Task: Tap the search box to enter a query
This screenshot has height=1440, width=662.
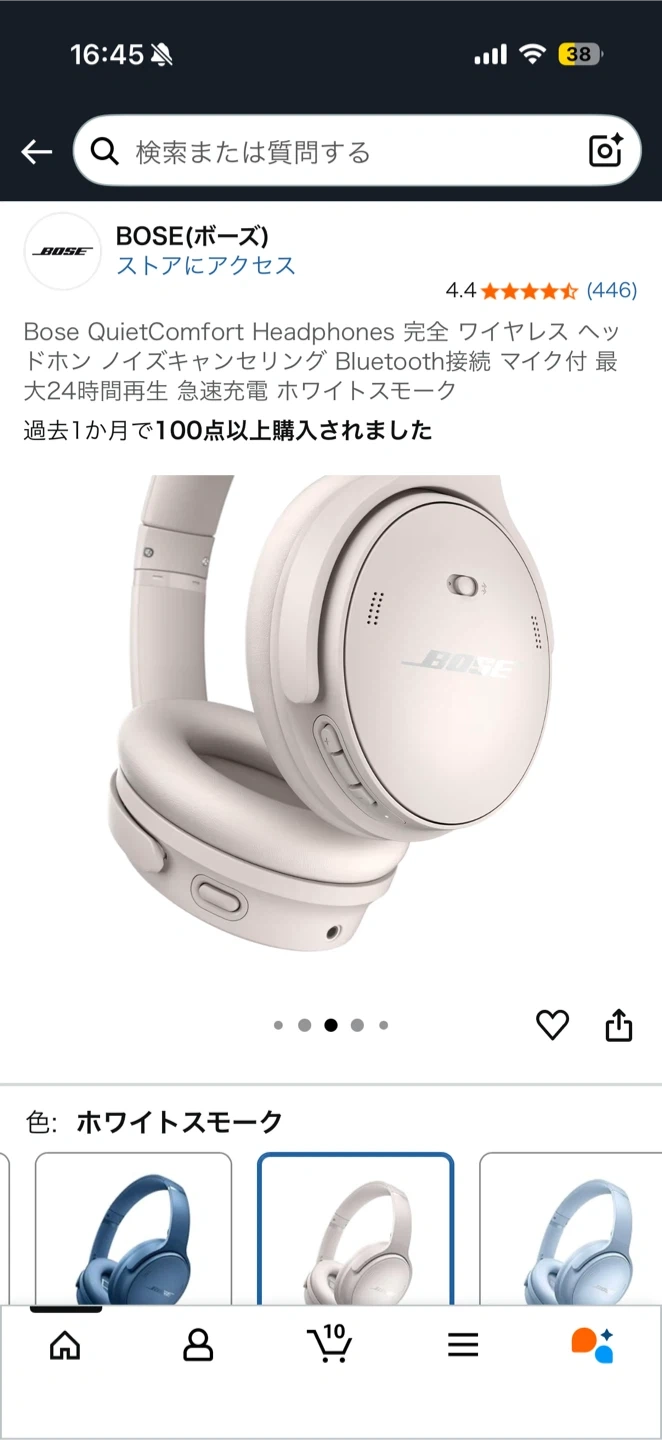Action: (330, 152)
